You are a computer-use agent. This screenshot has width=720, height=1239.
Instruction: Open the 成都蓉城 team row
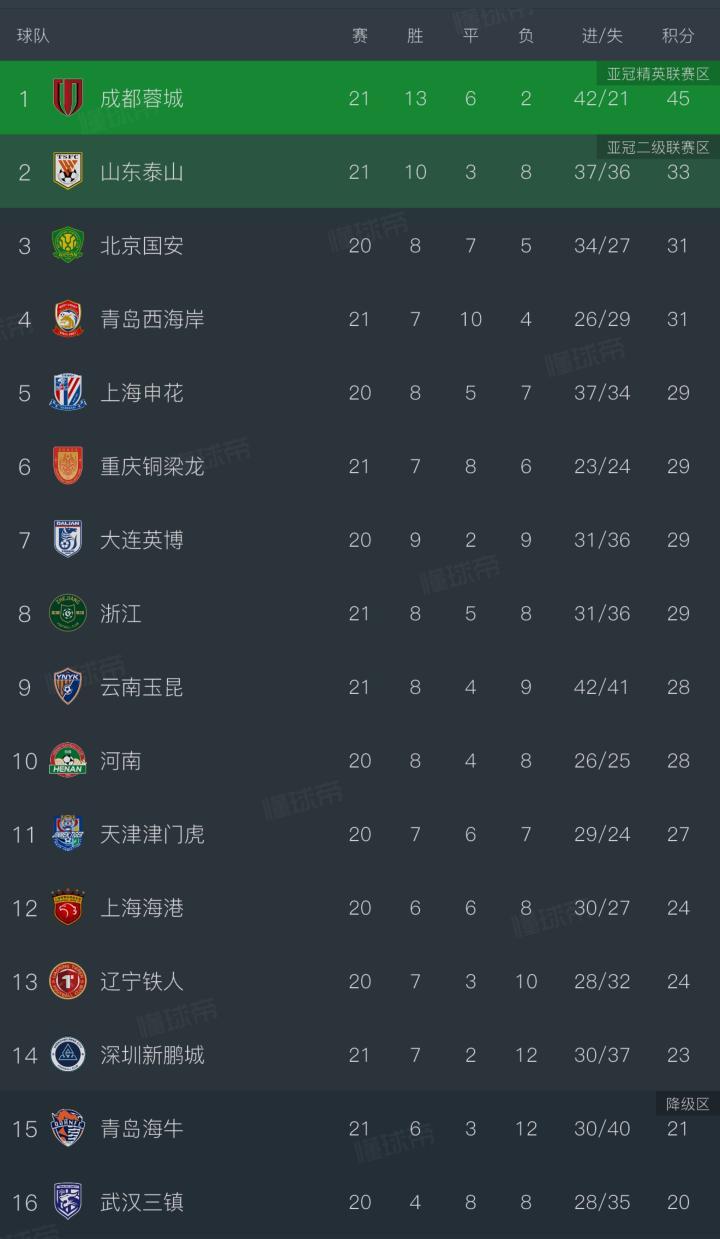coord(360,98)
